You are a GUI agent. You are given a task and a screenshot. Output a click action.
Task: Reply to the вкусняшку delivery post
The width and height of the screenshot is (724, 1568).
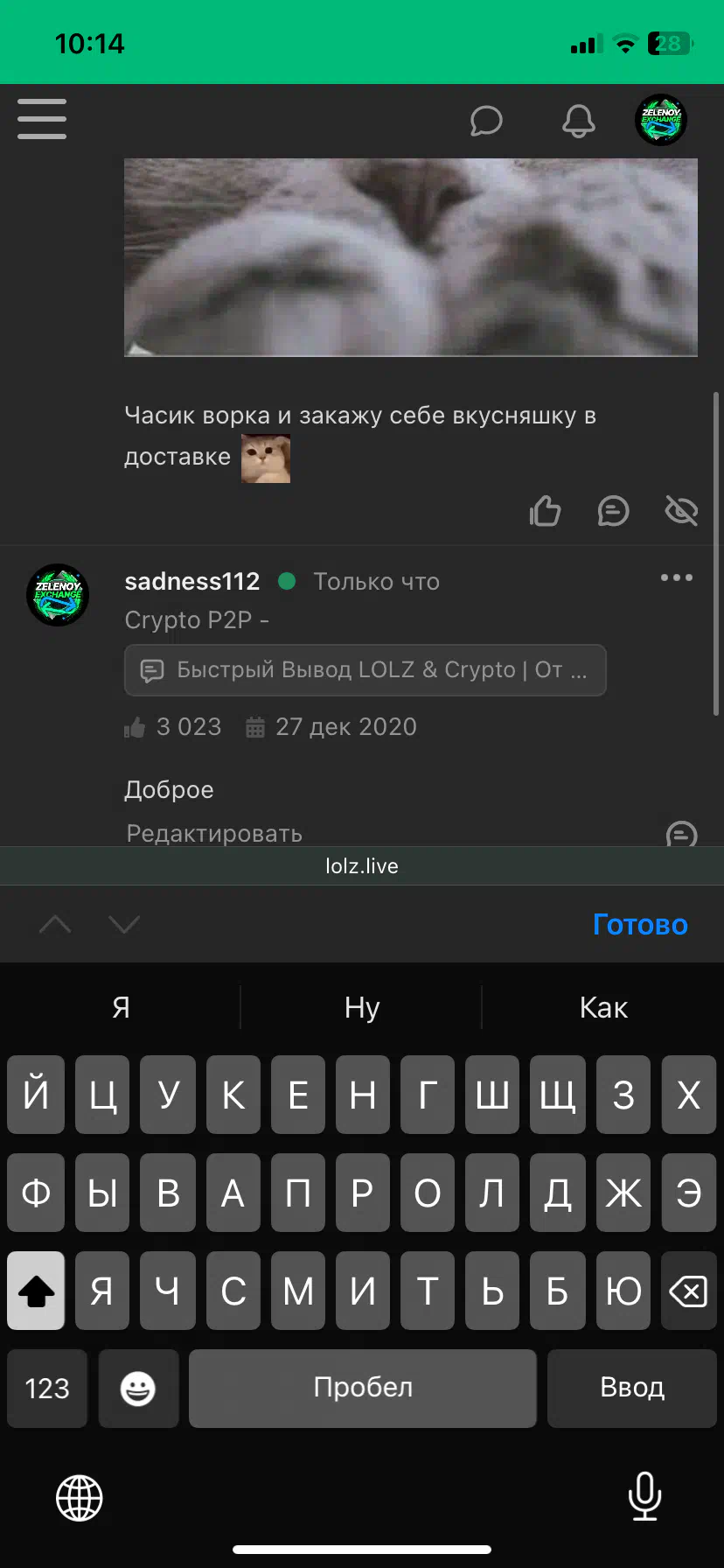point(613,510)
